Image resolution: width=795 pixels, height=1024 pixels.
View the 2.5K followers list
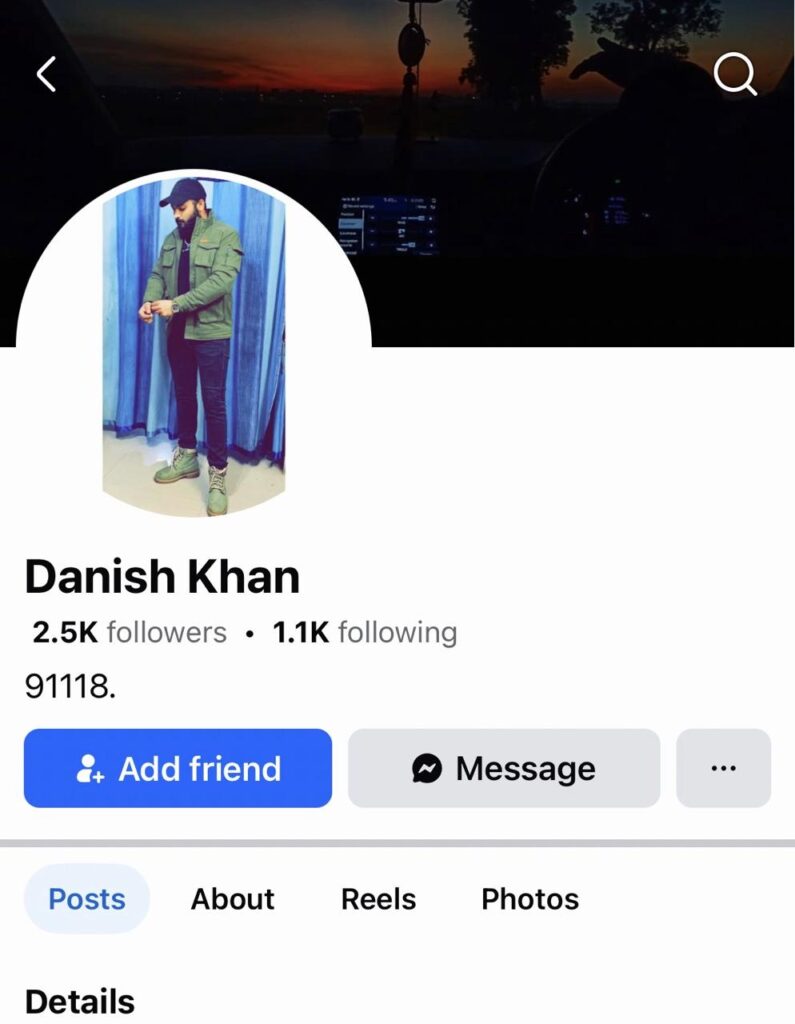[x=130, y=633]
